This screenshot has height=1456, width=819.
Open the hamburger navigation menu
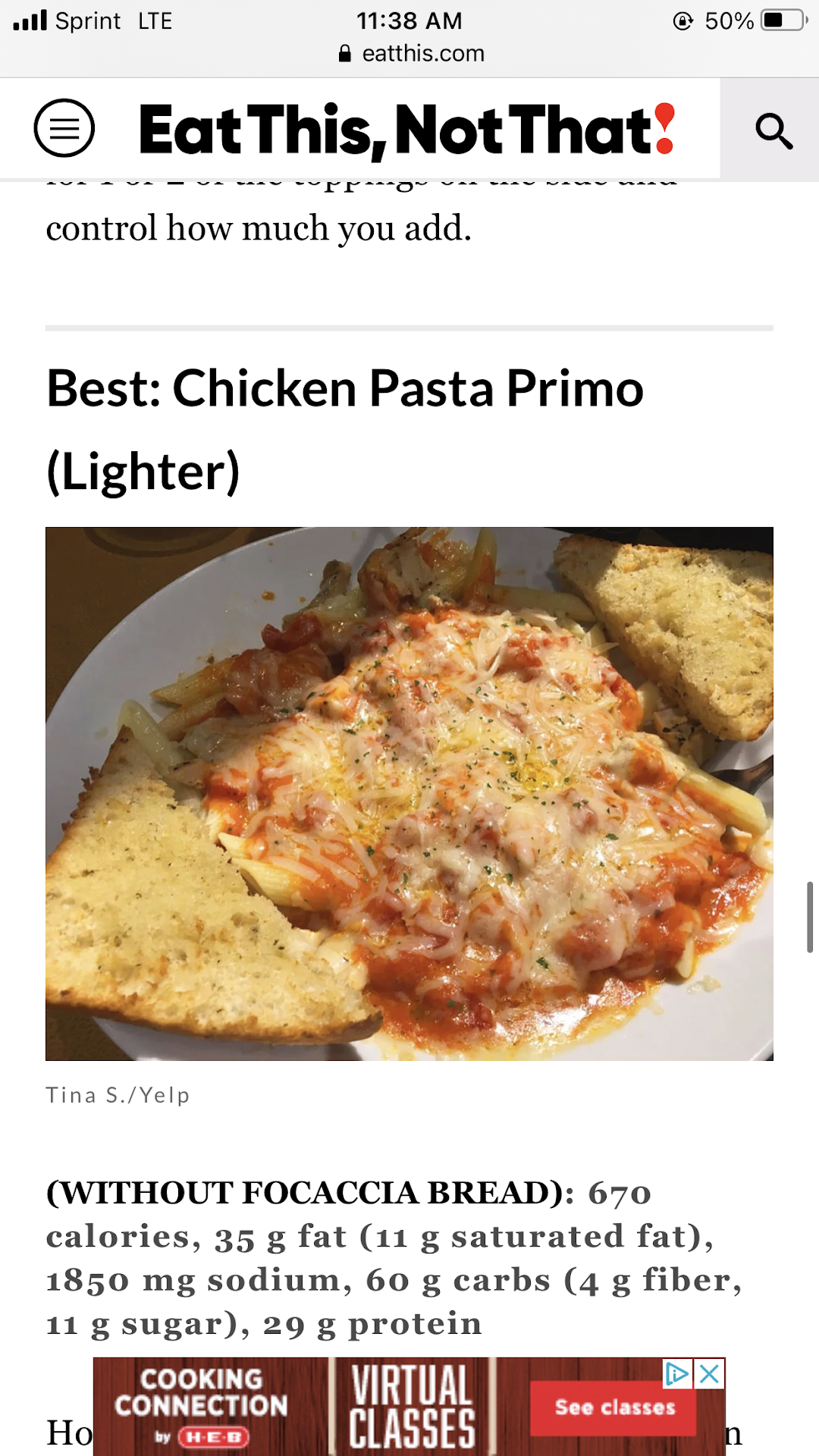click(x=64, y=128)
